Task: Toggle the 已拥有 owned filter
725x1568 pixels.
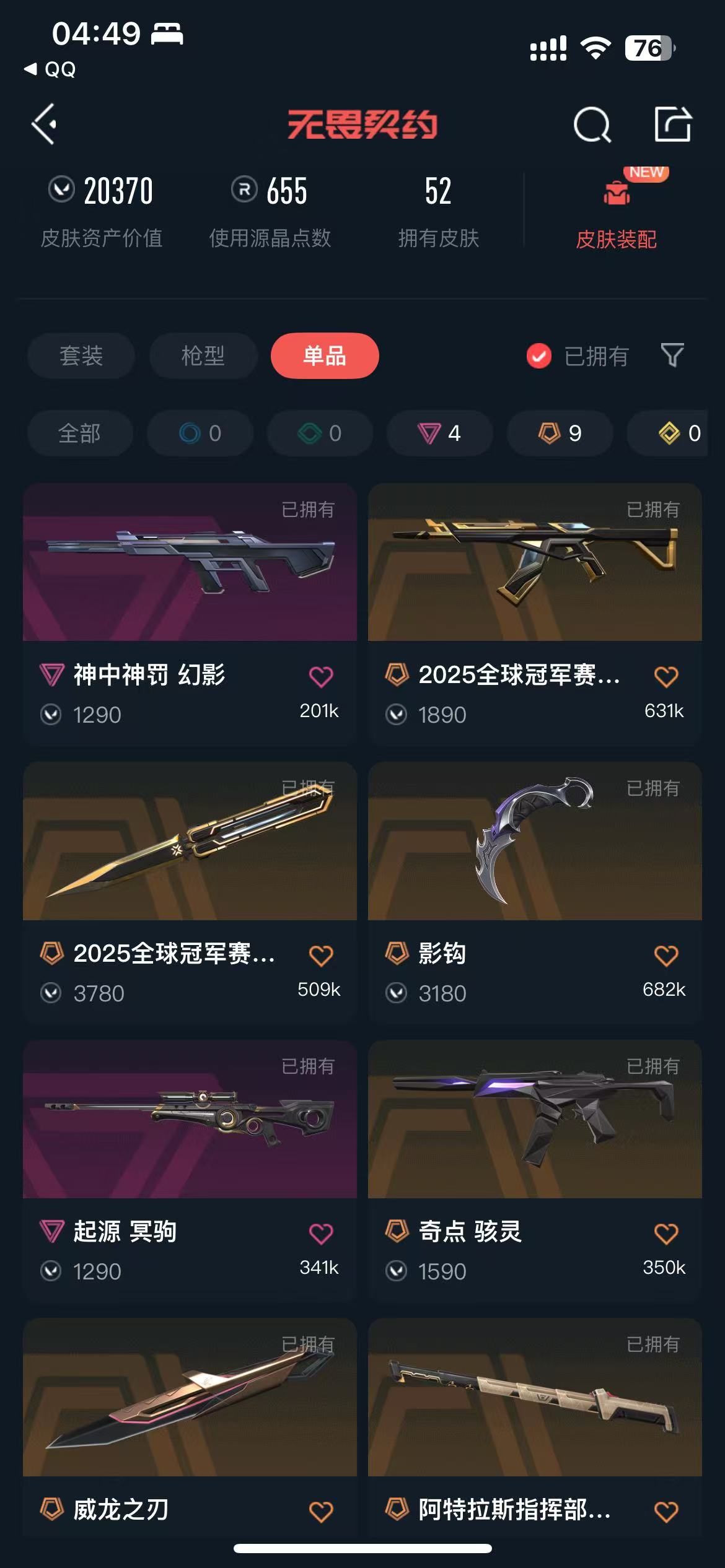Action: pyautogui.click(x=578, y=356)
